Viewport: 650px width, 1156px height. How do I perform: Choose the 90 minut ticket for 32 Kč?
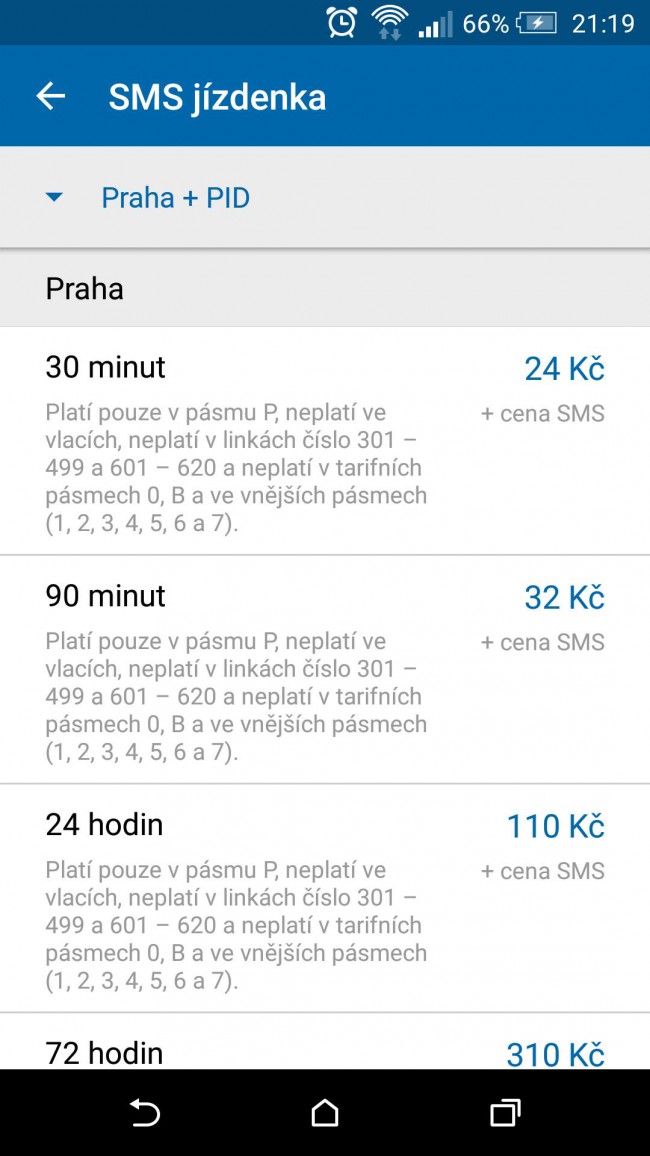click(325, 669)
